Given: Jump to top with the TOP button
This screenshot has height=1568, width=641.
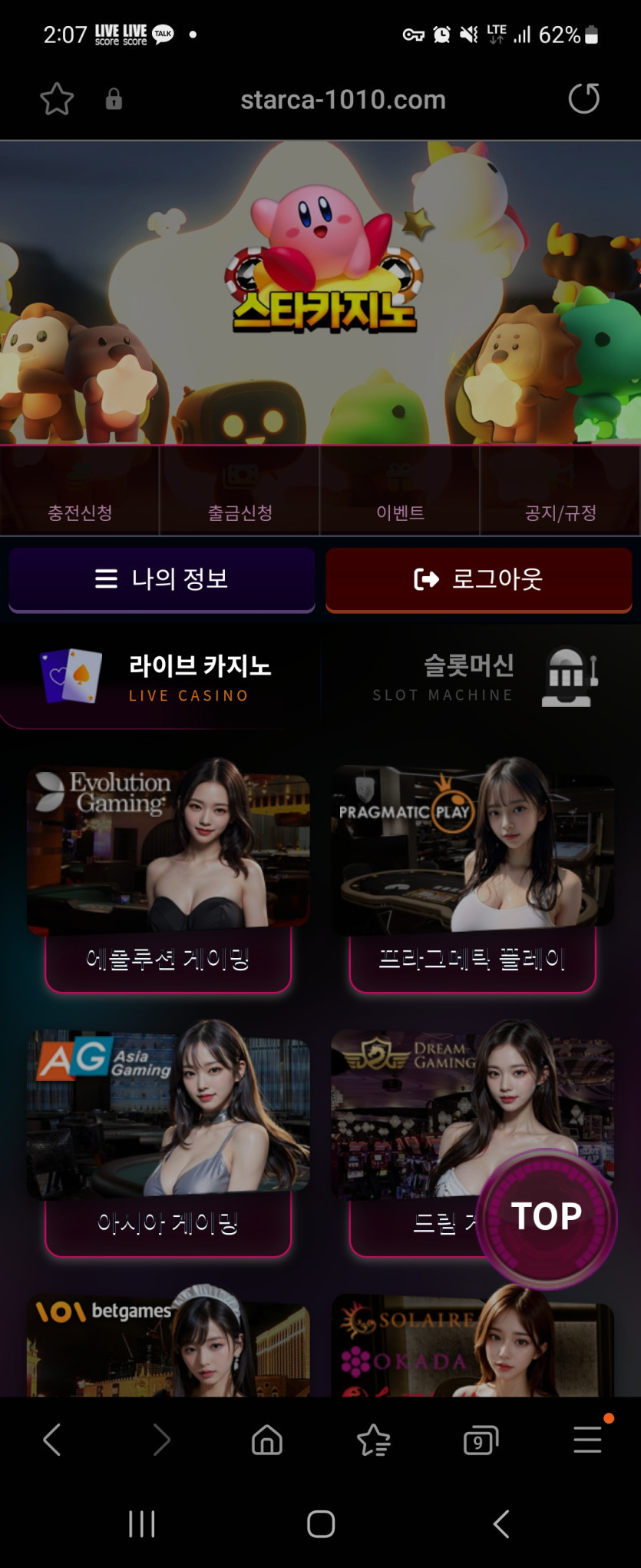Looking at the screenshot, I should [x=547, y=1217].
